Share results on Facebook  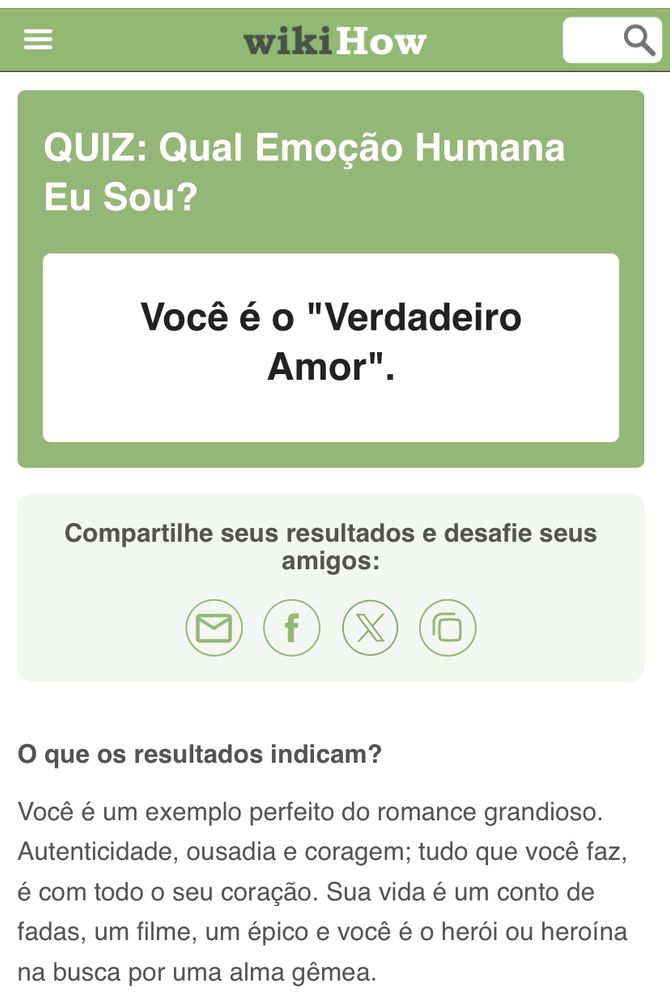[x=292, y=628]
